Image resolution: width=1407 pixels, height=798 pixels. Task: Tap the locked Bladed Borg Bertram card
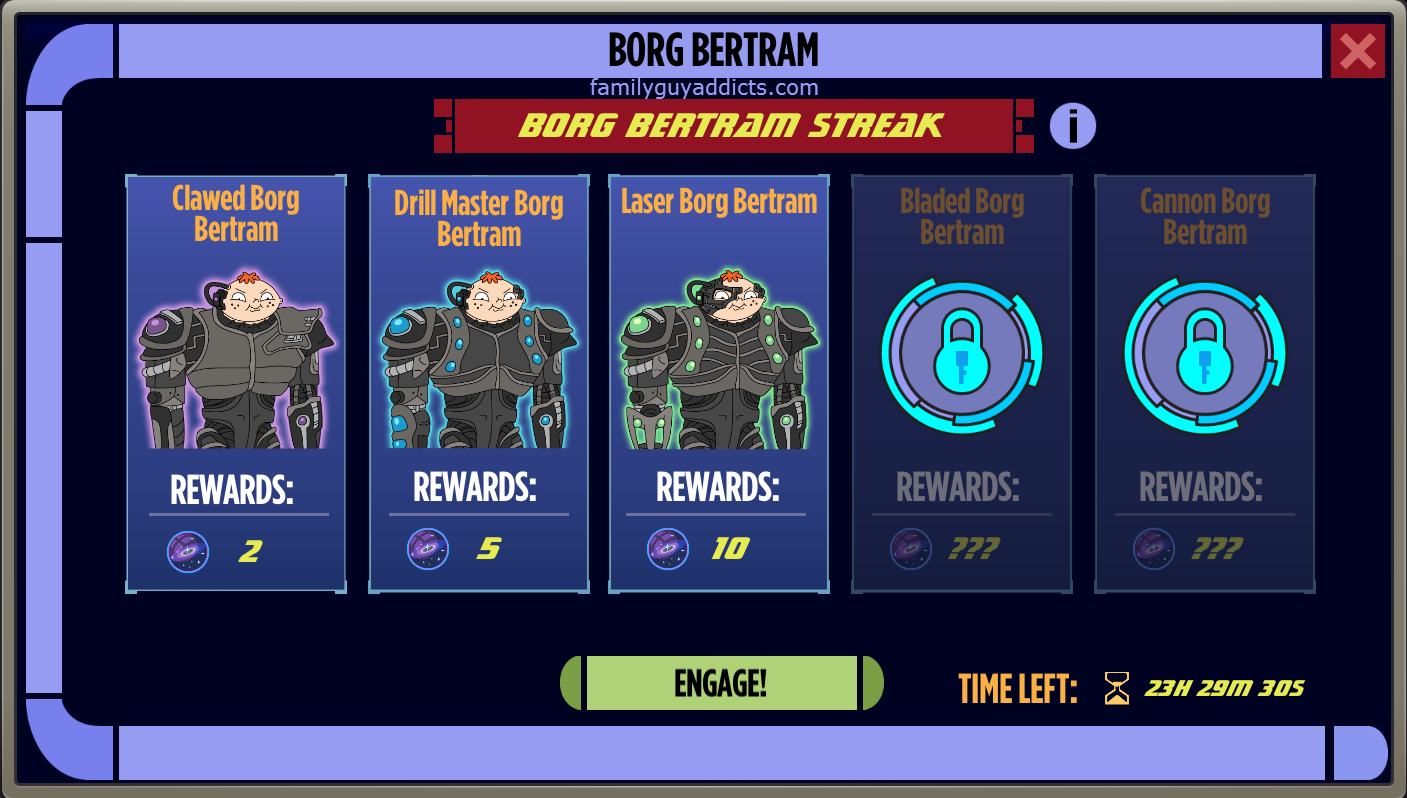[x=961, y=384]
